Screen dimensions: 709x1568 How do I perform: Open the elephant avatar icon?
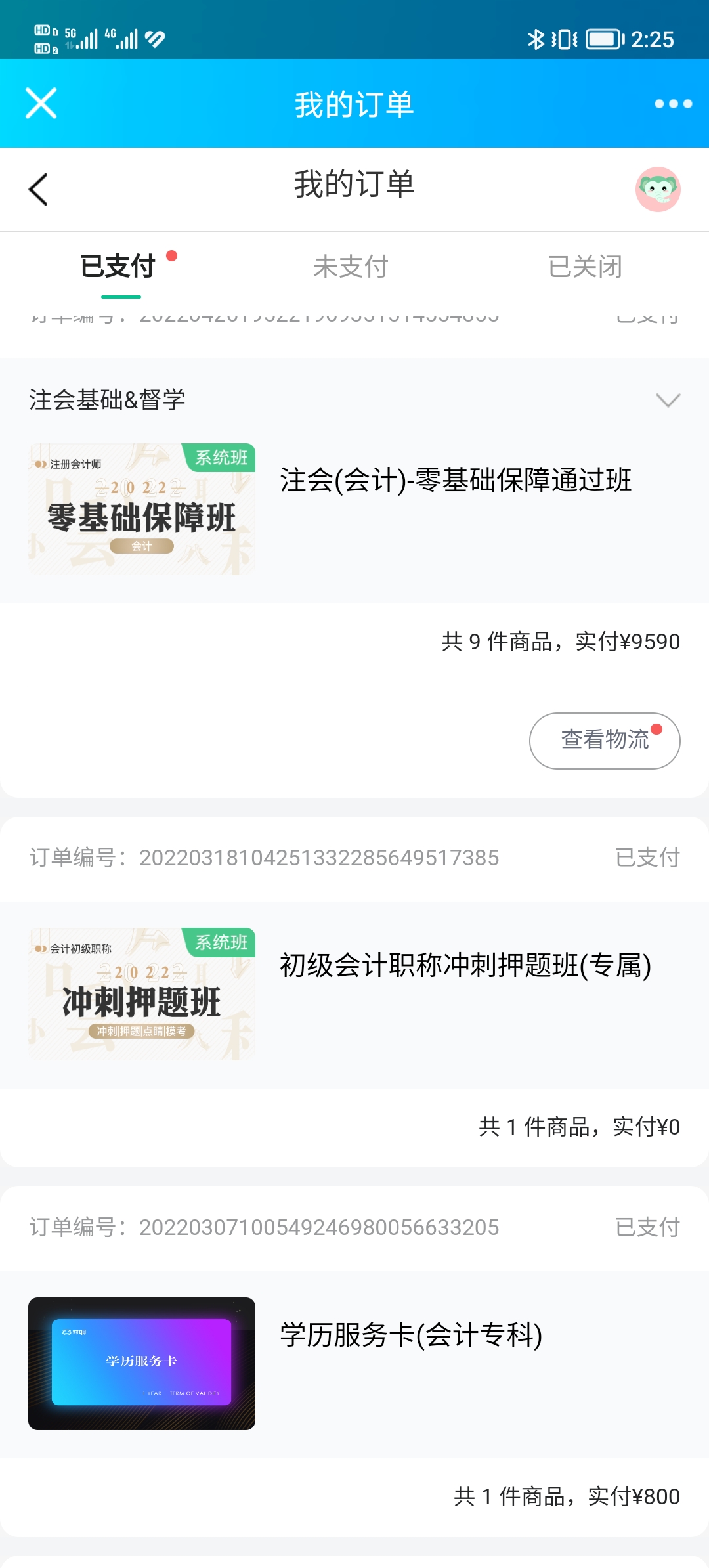pyautogui.click(x=658, y=189)
